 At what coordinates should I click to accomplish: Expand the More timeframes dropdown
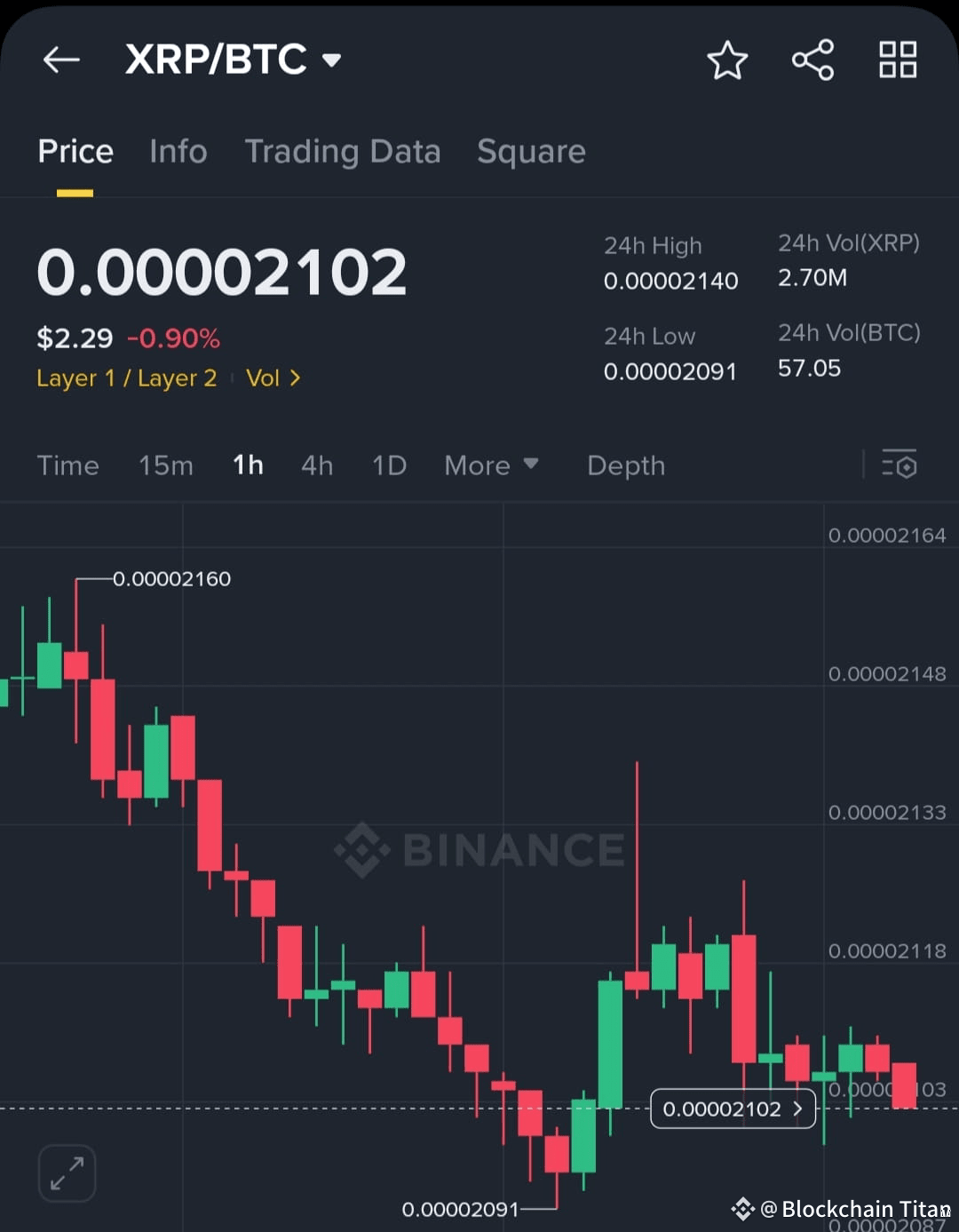click(491, 465)
